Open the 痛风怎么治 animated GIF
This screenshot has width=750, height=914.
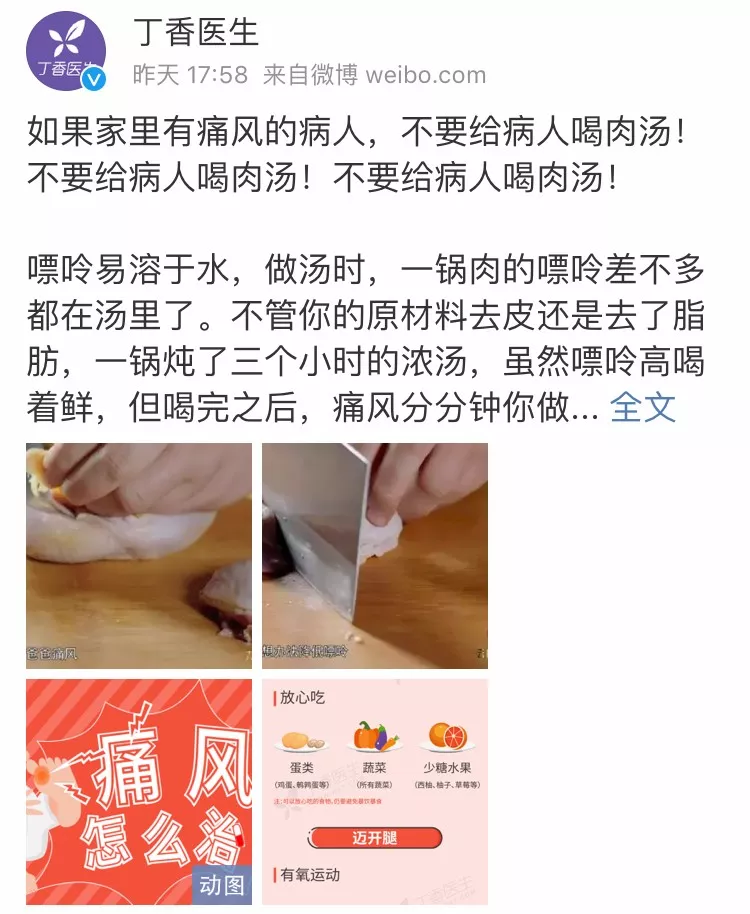[x=139, y=792]
